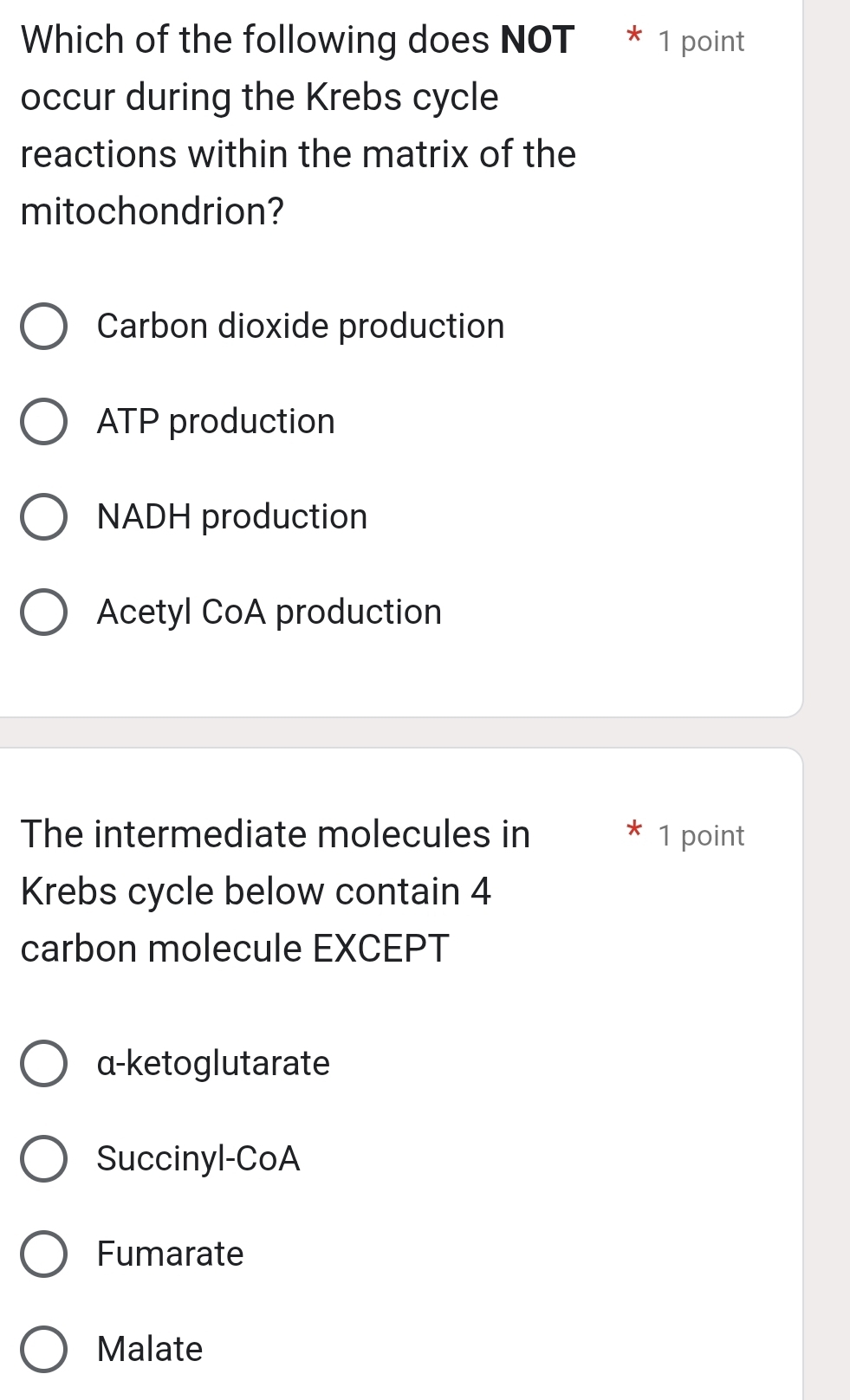Click the 1 point label on first question
This screenshot has width=850, height=1400.
(x=704, y=41)
